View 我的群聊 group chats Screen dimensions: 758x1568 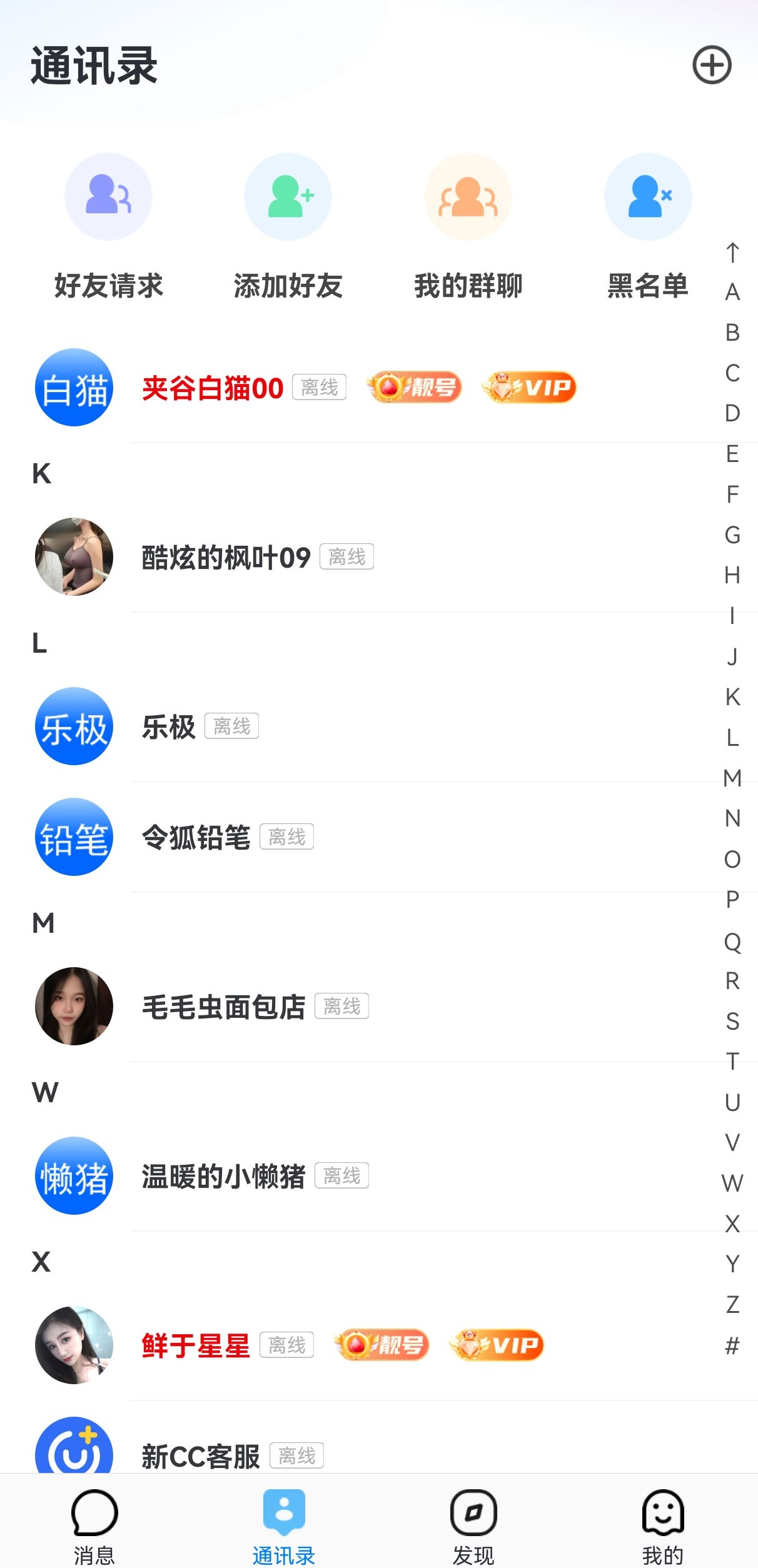pyautogui.click(x=468, y=225)
